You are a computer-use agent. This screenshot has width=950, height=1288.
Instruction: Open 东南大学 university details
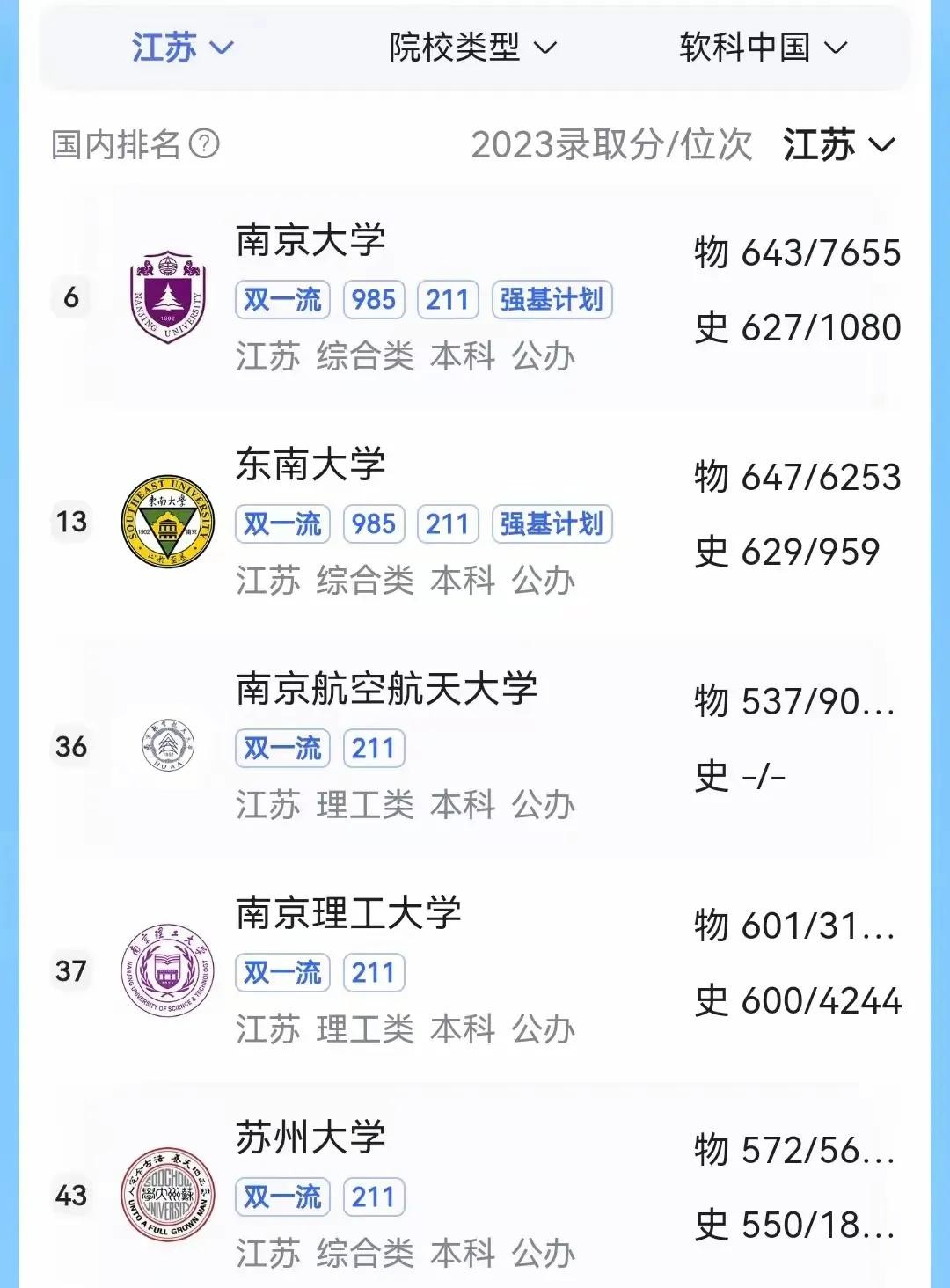coord(310,465)
